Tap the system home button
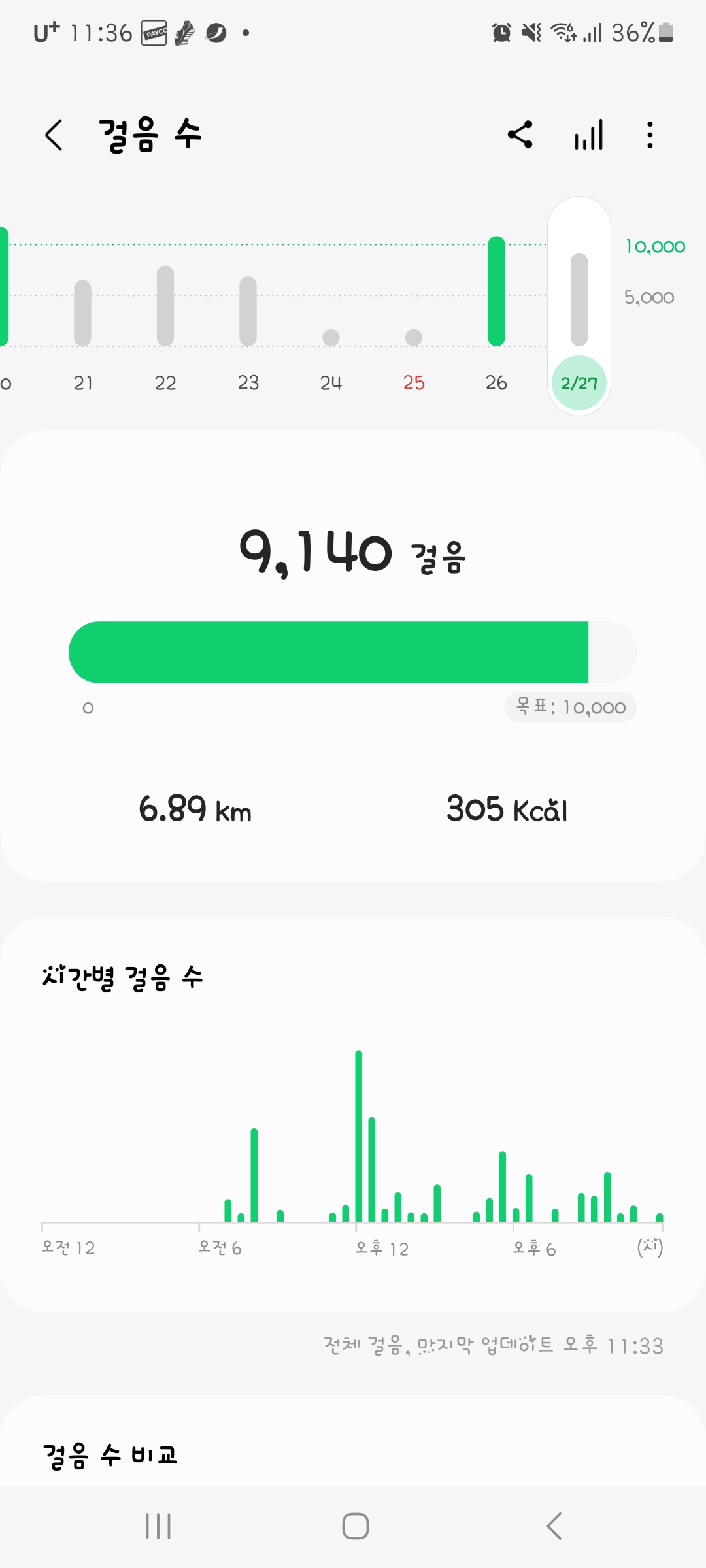This screenshot has height=1568, width=706. point(355,1526)
